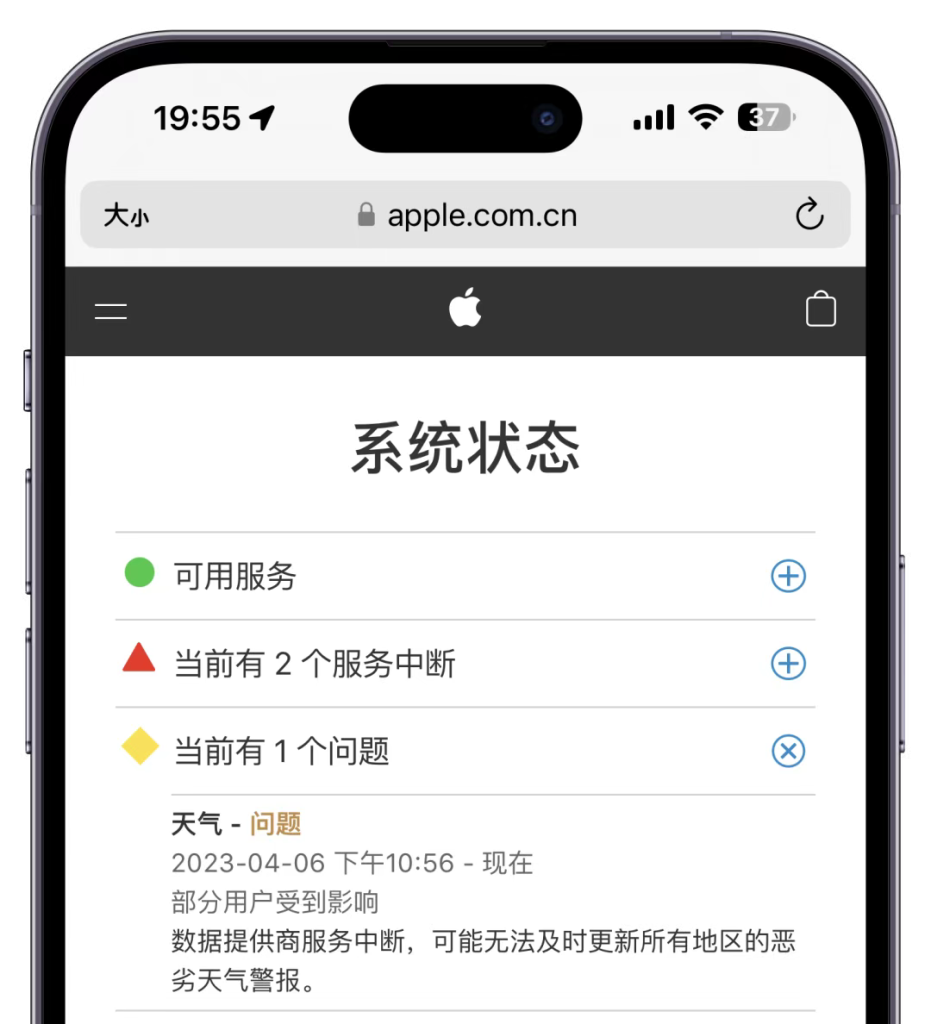Tap the Wi-Fi icon in the status bar

(706, 117)
